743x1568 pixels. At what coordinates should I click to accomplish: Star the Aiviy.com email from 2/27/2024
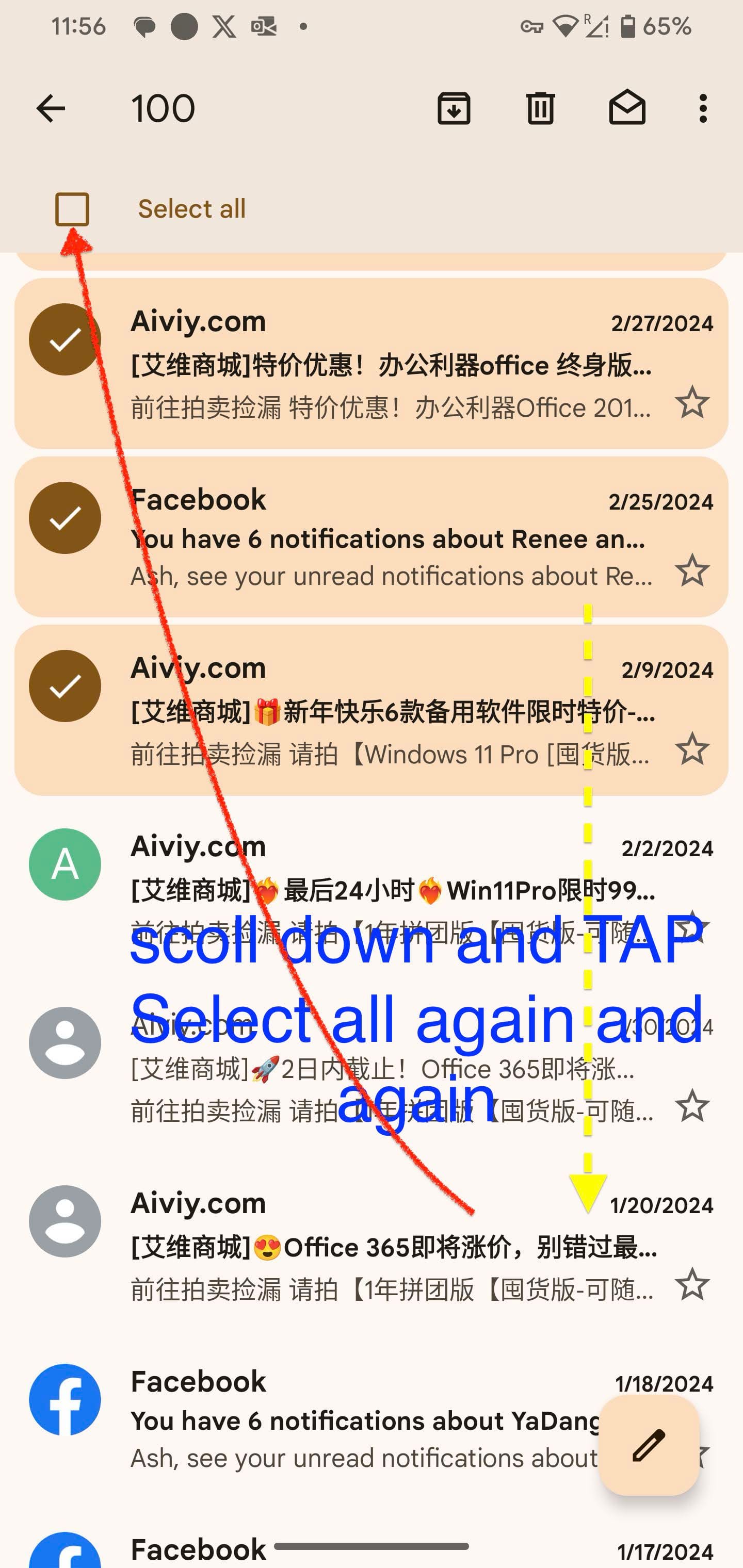[x=692, y=402]
